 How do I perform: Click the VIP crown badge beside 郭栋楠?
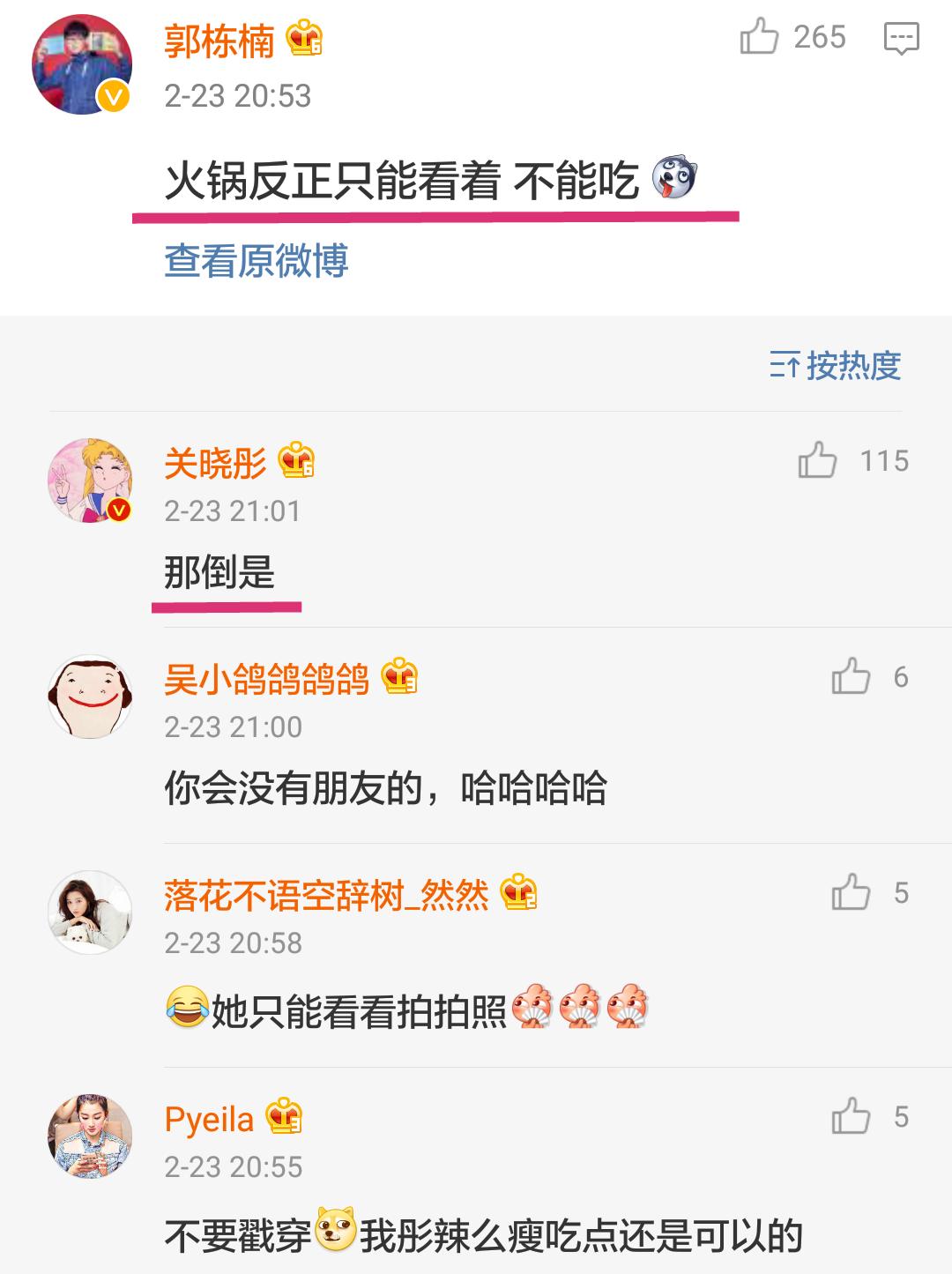304,41
